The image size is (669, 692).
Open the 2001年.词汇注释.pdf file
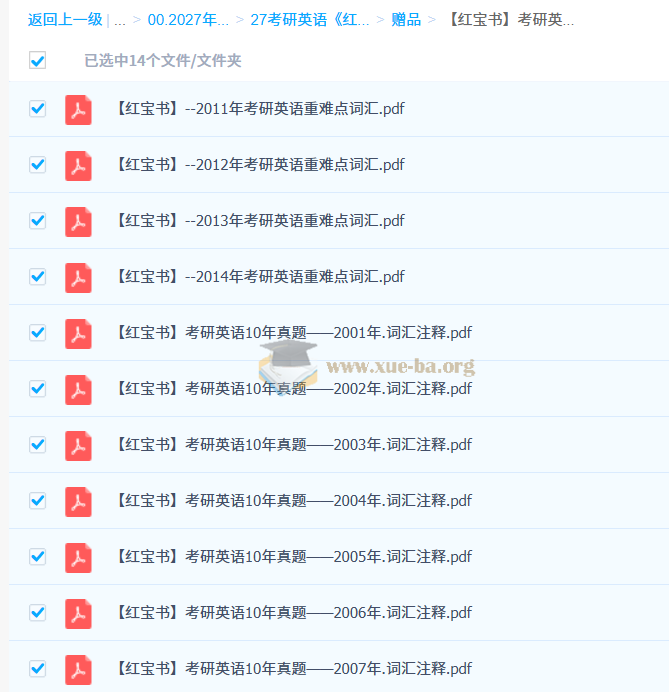[x=293, y=333]
